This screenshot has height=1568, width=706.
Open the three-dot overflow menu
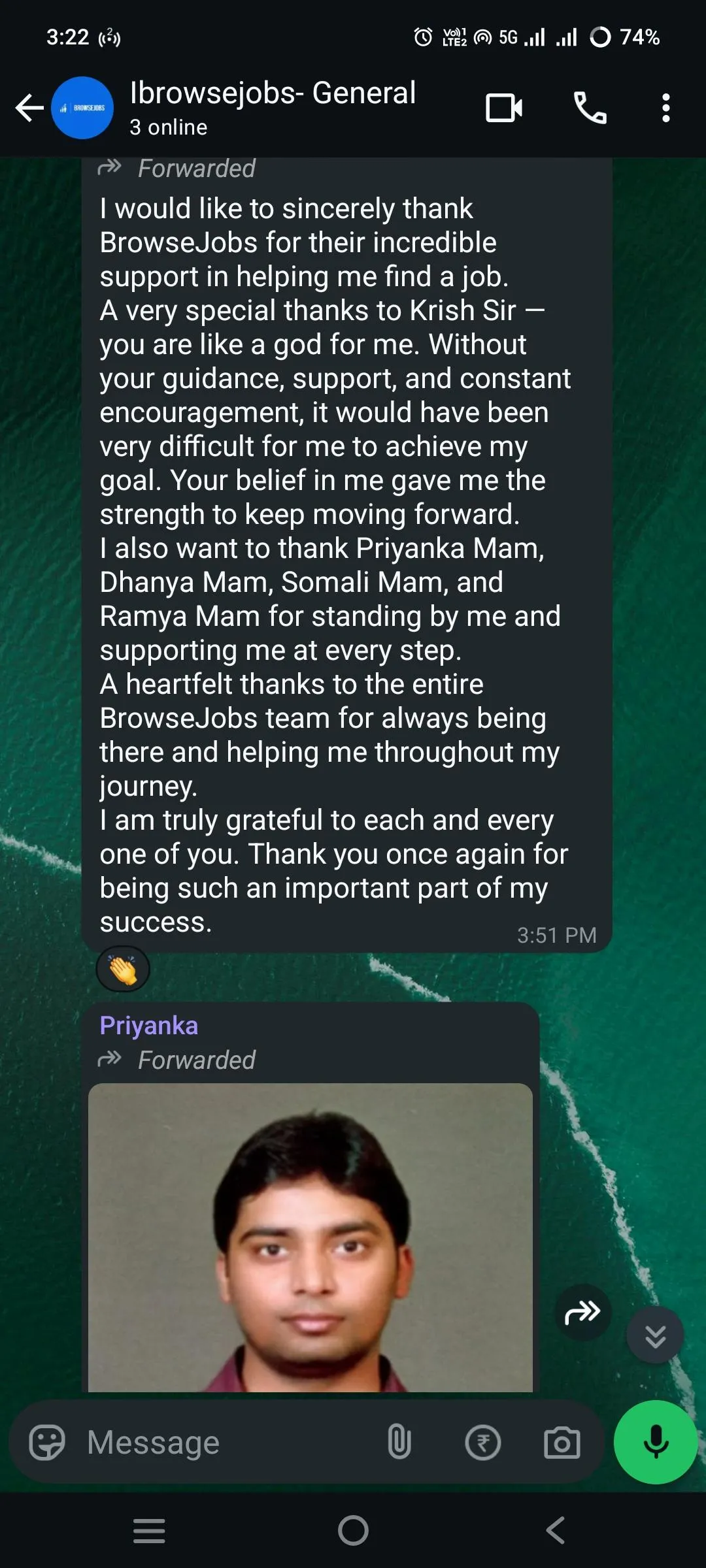(x=665, y=108)
